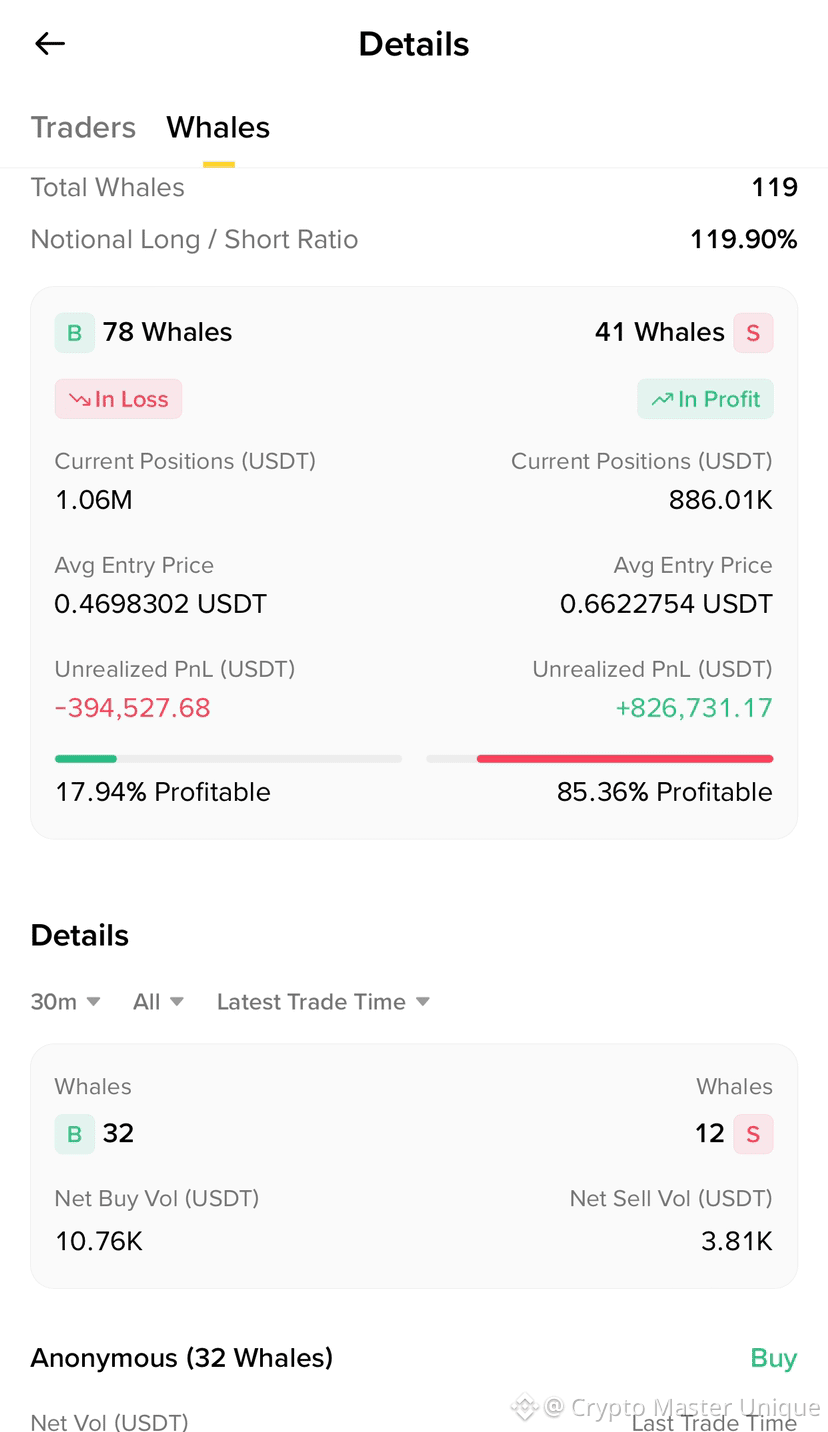828x1432 pixels.
Task: Go back using the arrow icon
Action: pyautogui.click(x=49, y=43)
